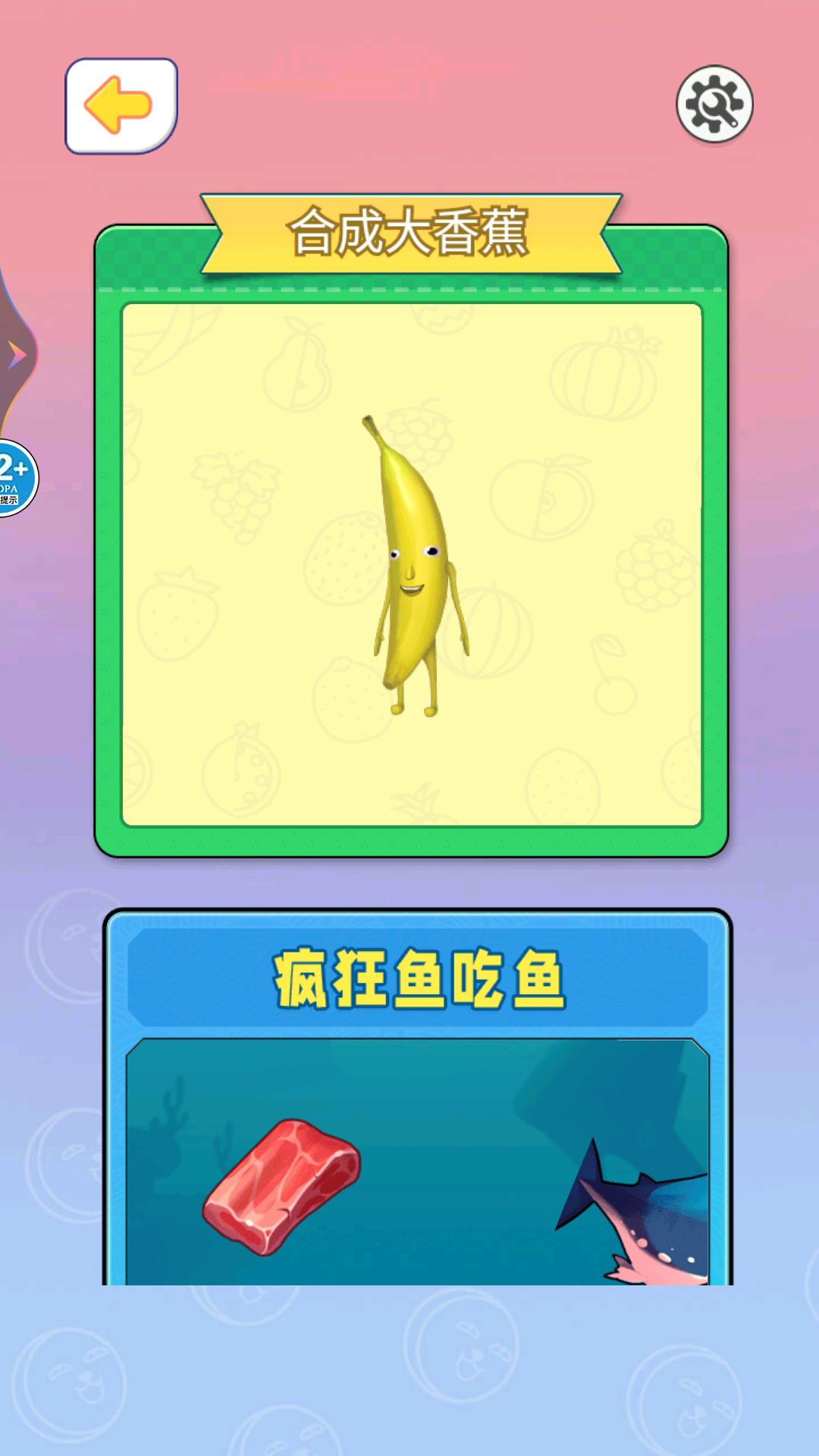This screenshot has width=819, height=1456.
Task: Open the gear settings icon
Action: pyautogui.click(x=714, y=105)
